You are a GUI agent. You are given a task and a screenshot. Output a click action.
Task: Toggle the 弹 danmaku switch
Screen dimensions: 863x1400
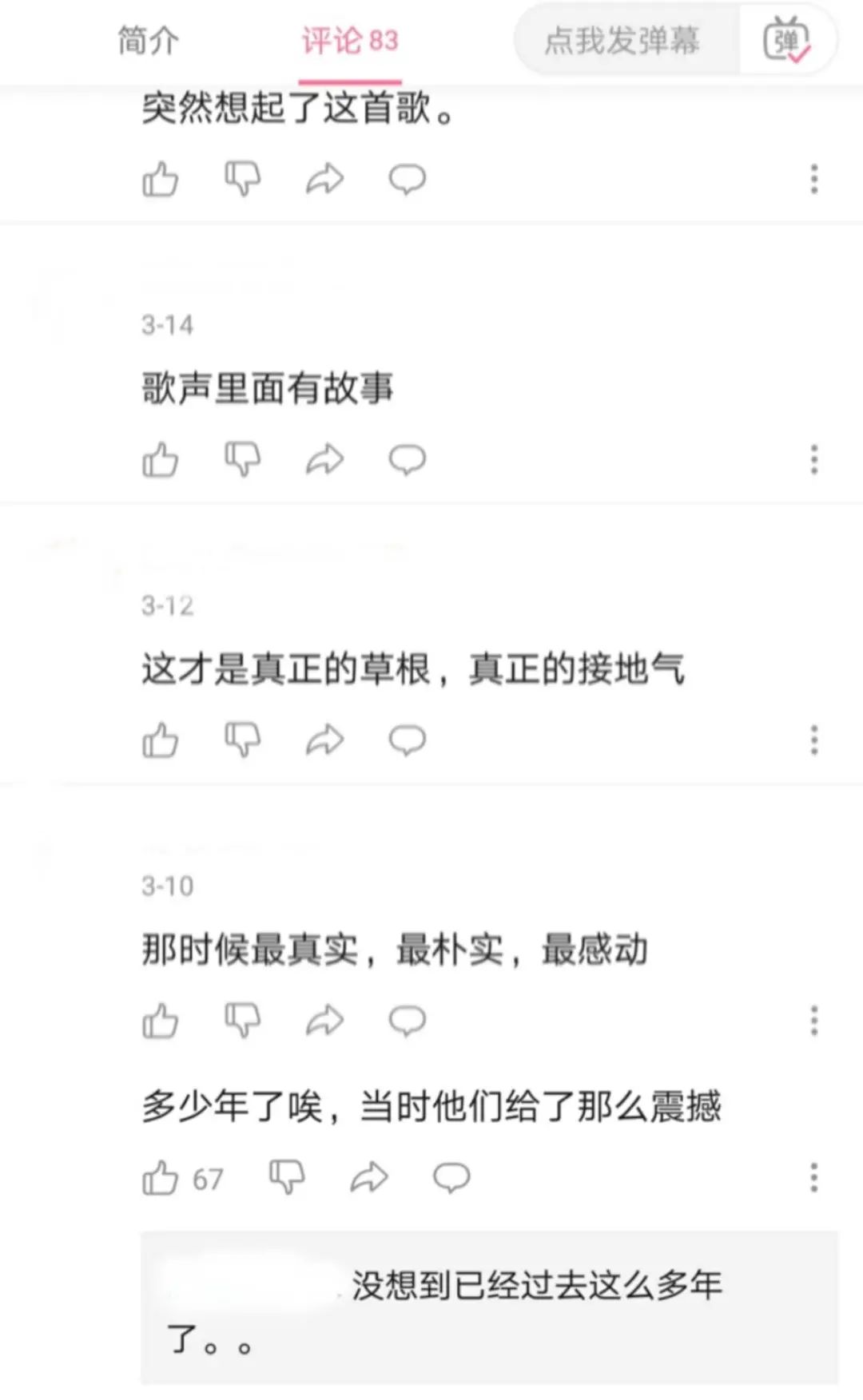(x=787, y=40)
